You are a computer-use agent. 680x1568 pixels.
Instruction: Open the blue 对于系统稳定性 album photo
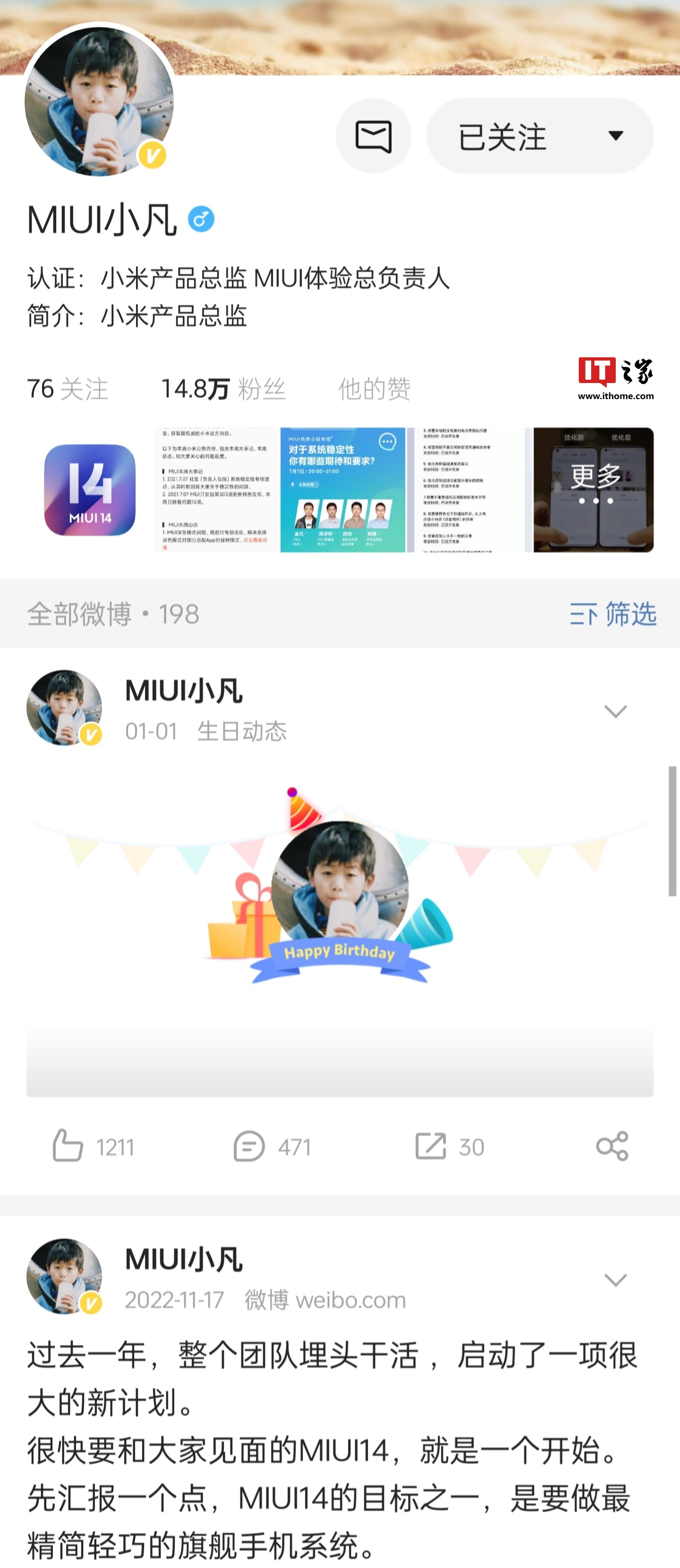coord(342,490)
